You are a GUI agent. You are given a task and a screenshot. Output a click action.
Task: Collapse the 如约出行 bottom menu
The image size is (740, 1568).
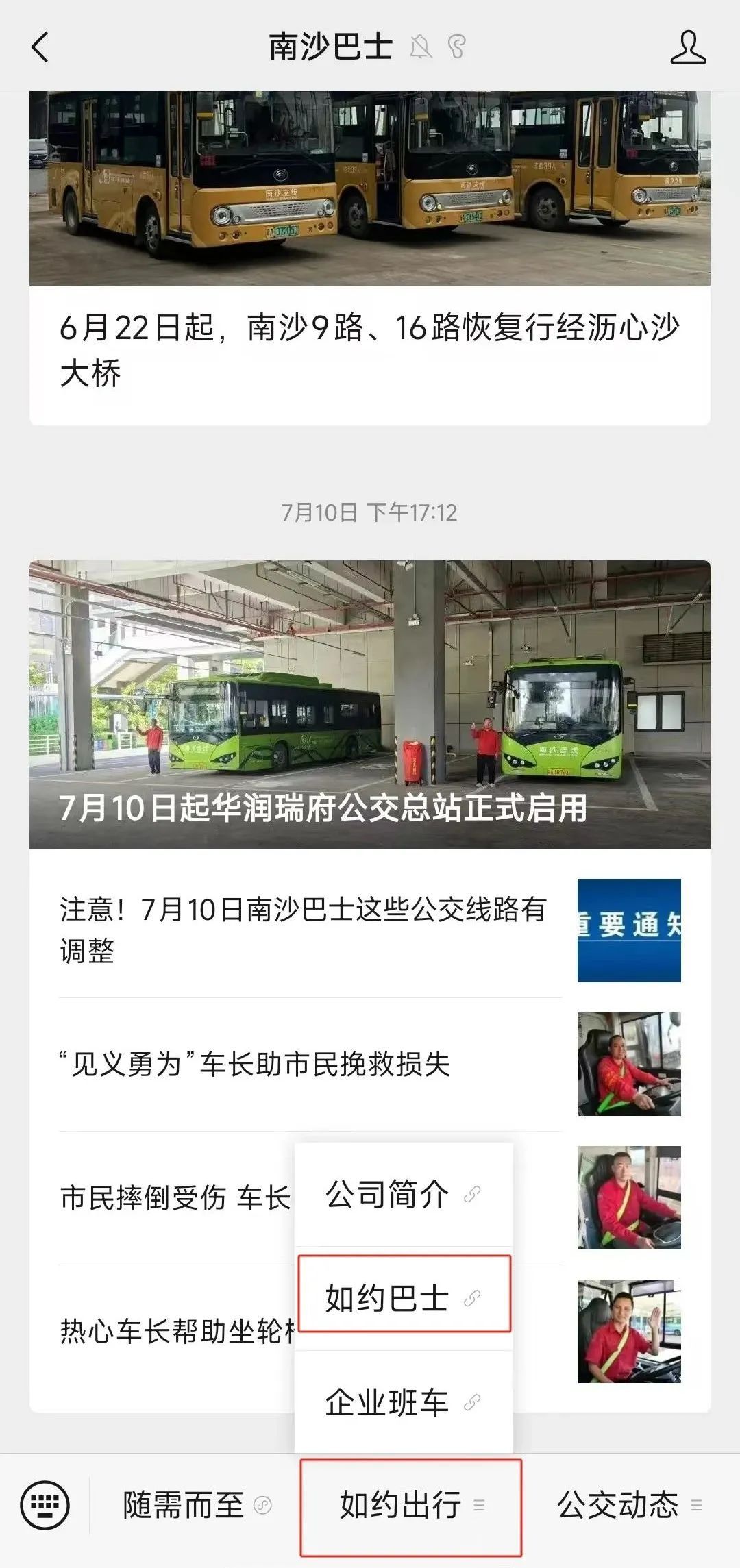(410, 1505)
